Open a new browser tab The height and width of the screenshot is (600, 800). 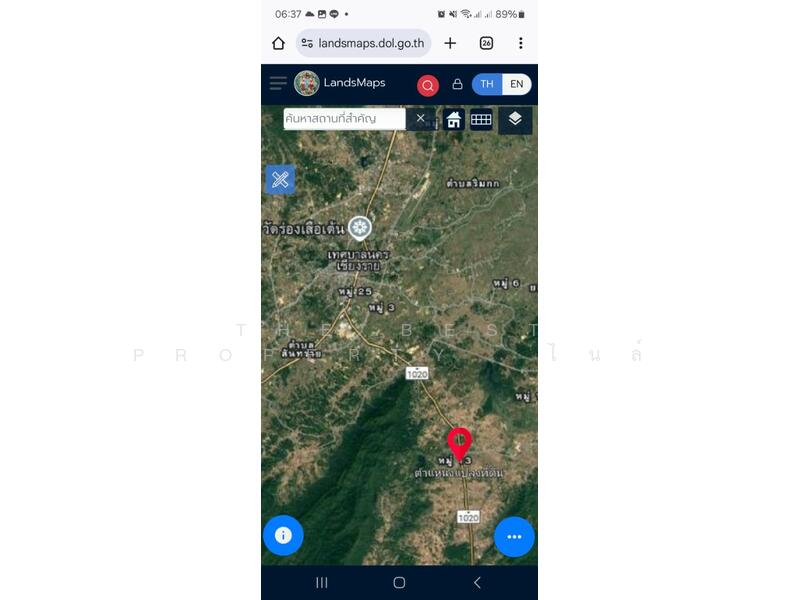[x=450, y=43]
